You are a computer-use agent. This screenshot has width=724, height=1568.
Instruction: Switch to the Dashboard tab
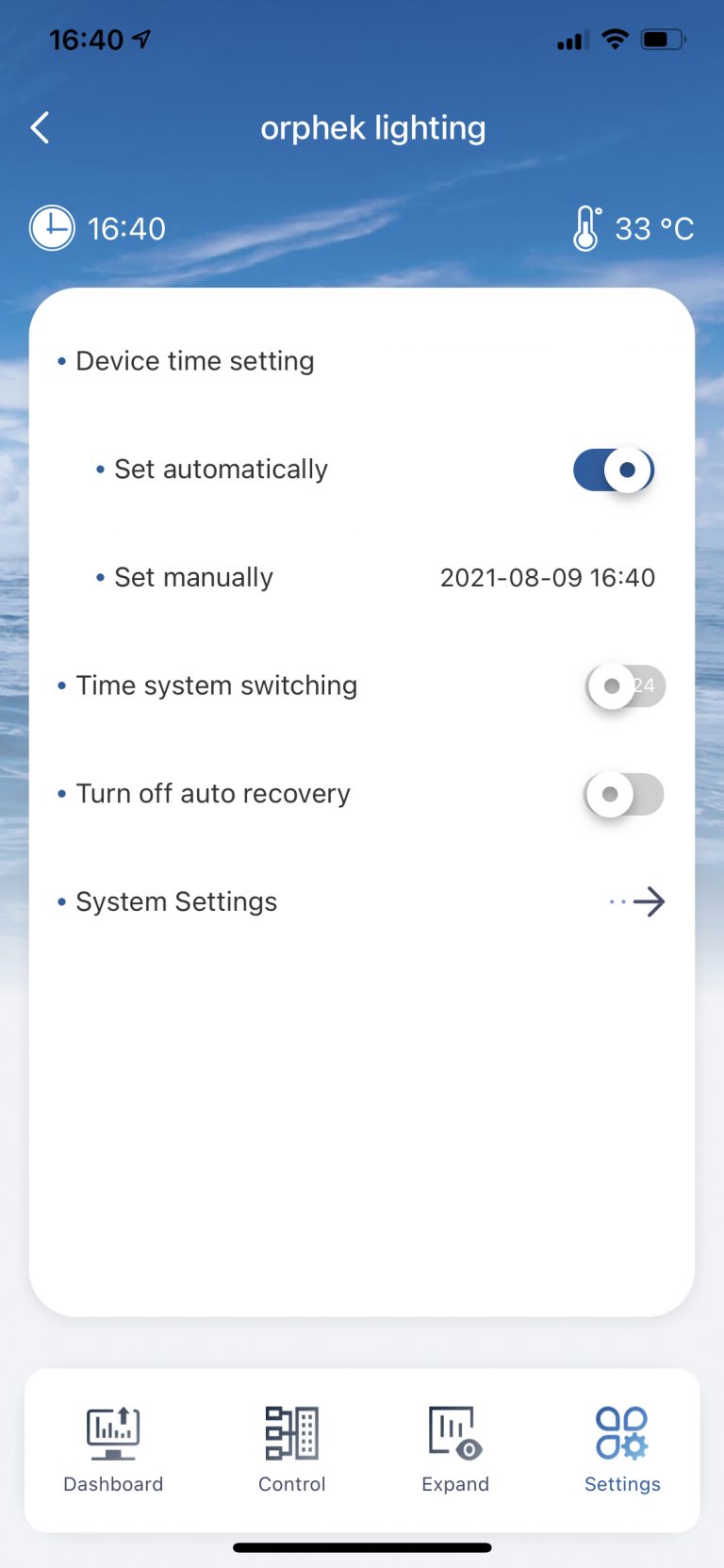(113, 1449)
